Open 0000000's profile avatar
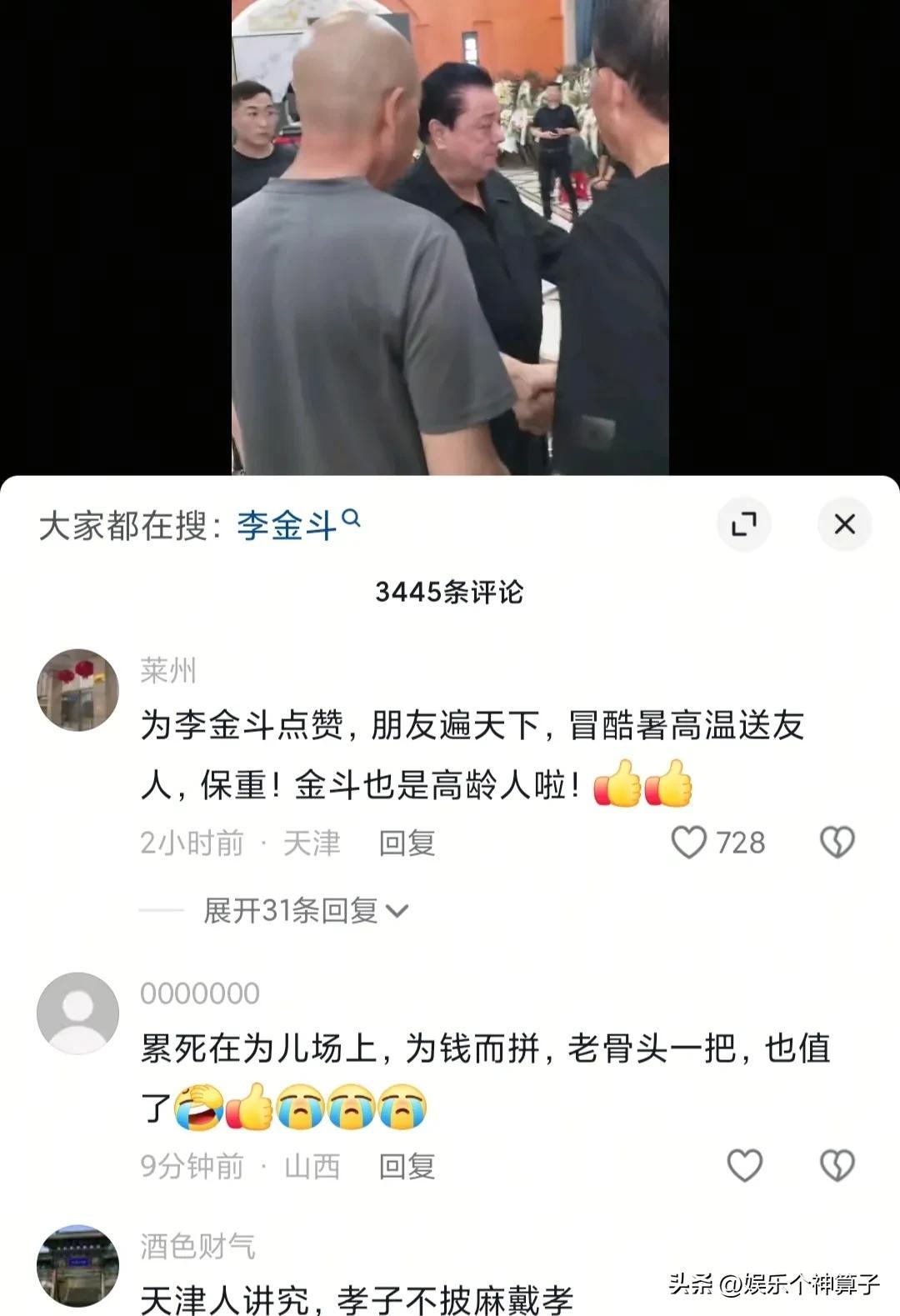 coord(78,1013)
